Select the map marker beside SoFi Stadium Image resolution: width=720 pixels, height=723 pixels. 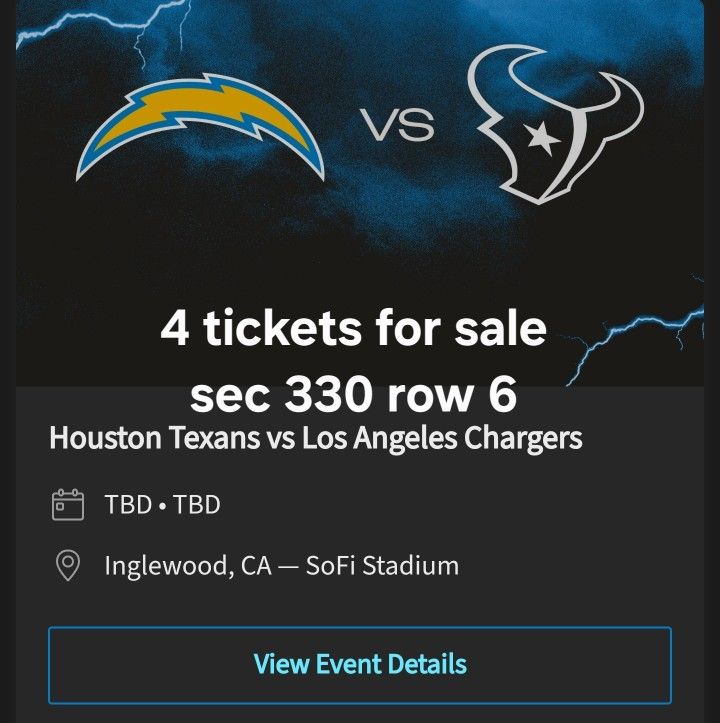click(x=66, y=566)
